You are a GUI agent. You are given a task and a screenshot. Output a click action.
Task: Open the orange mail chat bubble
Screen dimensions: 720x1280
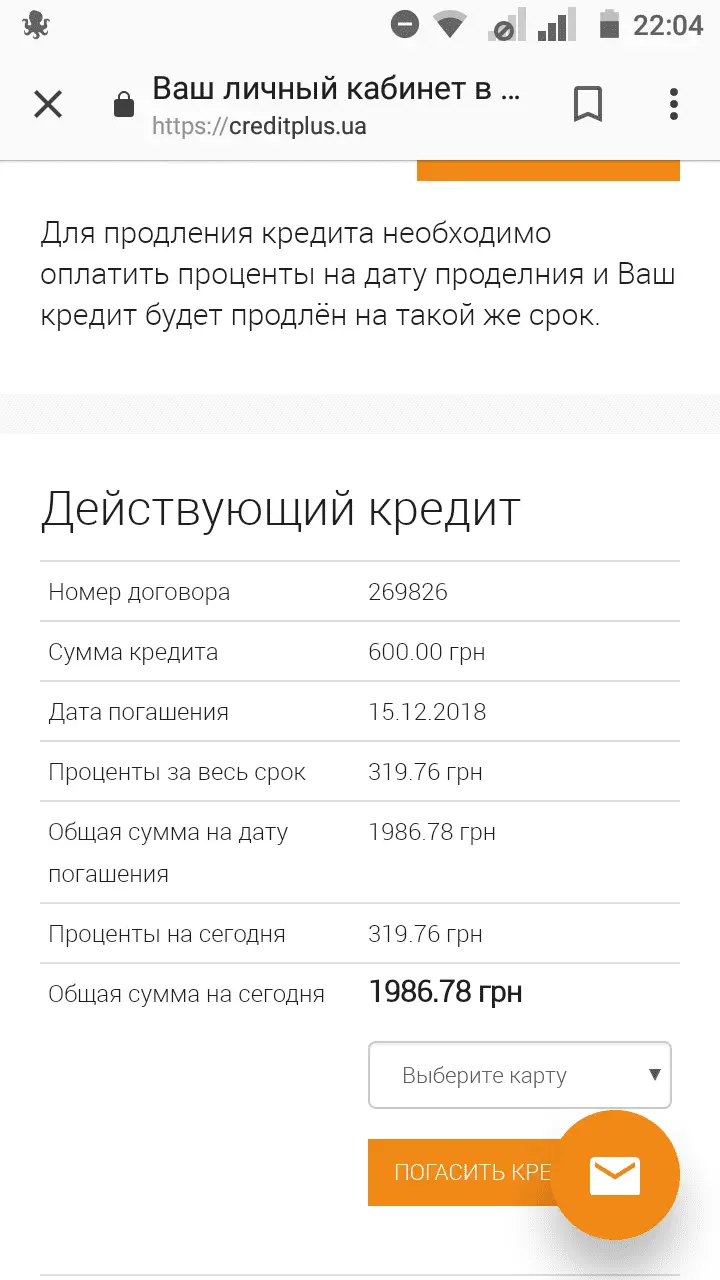615,1175
